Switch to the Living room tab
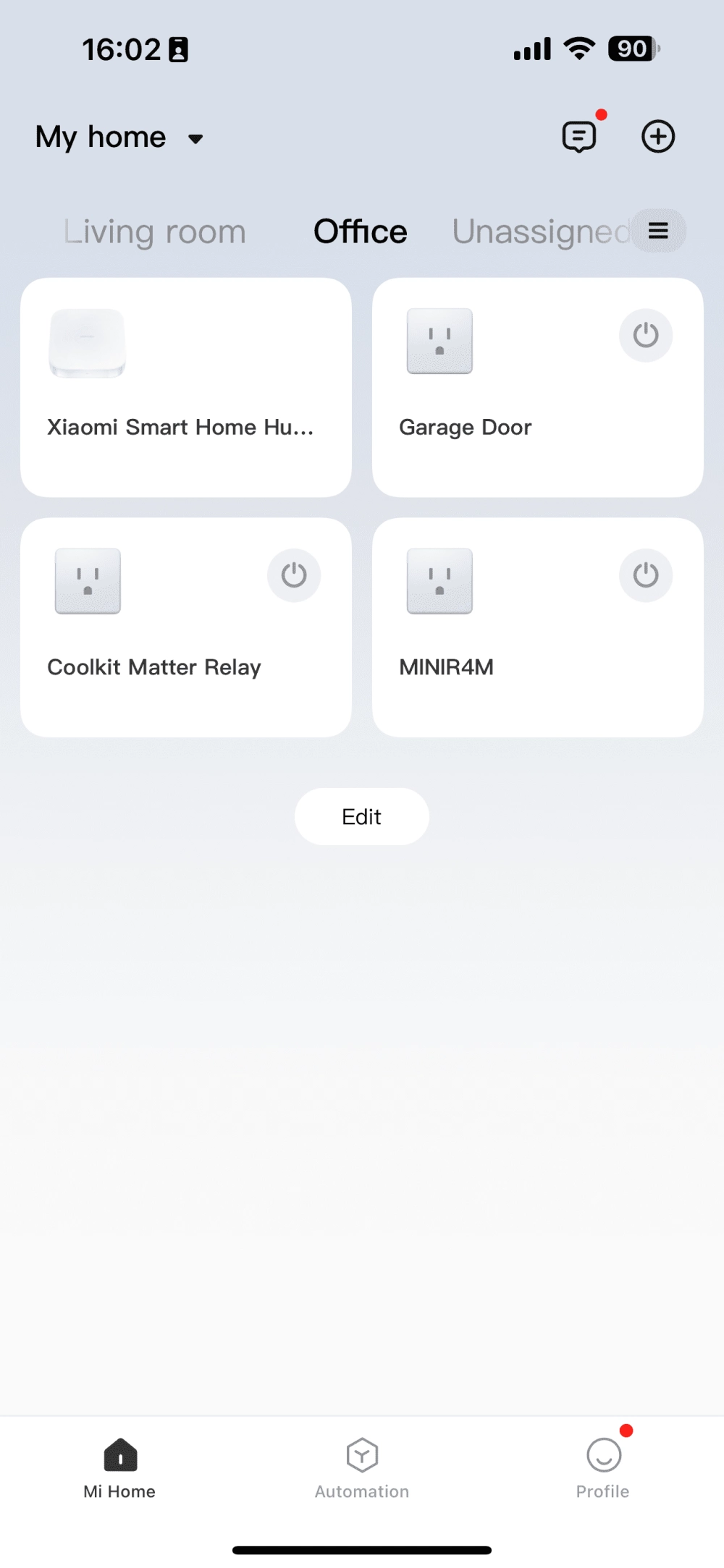This screenshot has width=724, height=1568. coord(155,232)
